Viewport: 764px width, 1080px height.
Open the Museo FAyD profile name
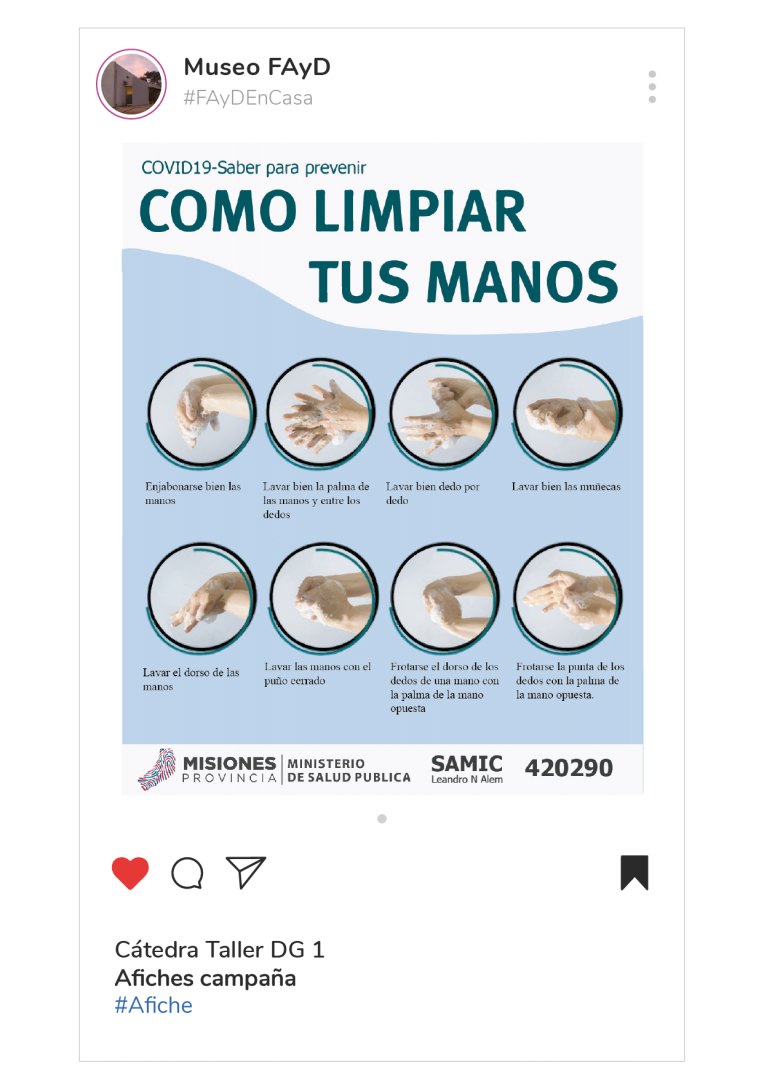(257, 68)
